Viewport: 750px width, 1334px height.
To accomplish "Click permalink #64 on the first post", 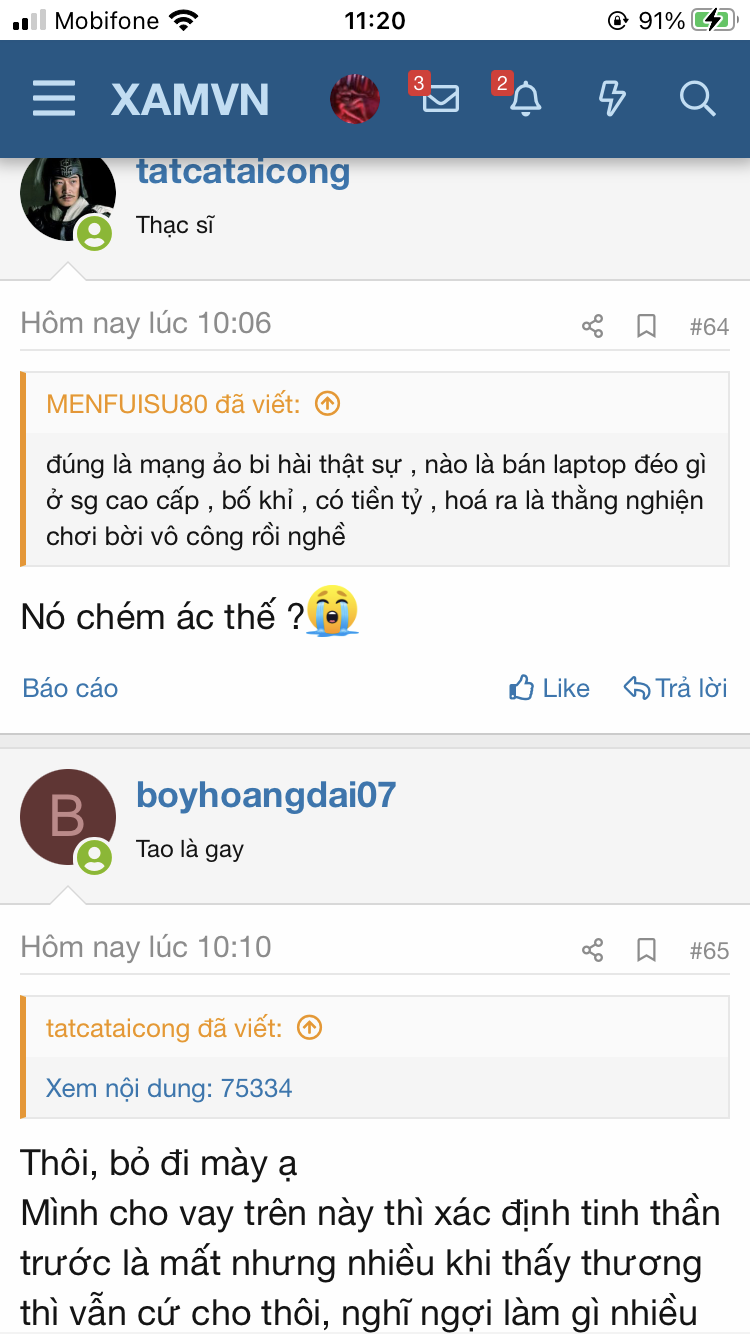I will (x=708, y=326).
